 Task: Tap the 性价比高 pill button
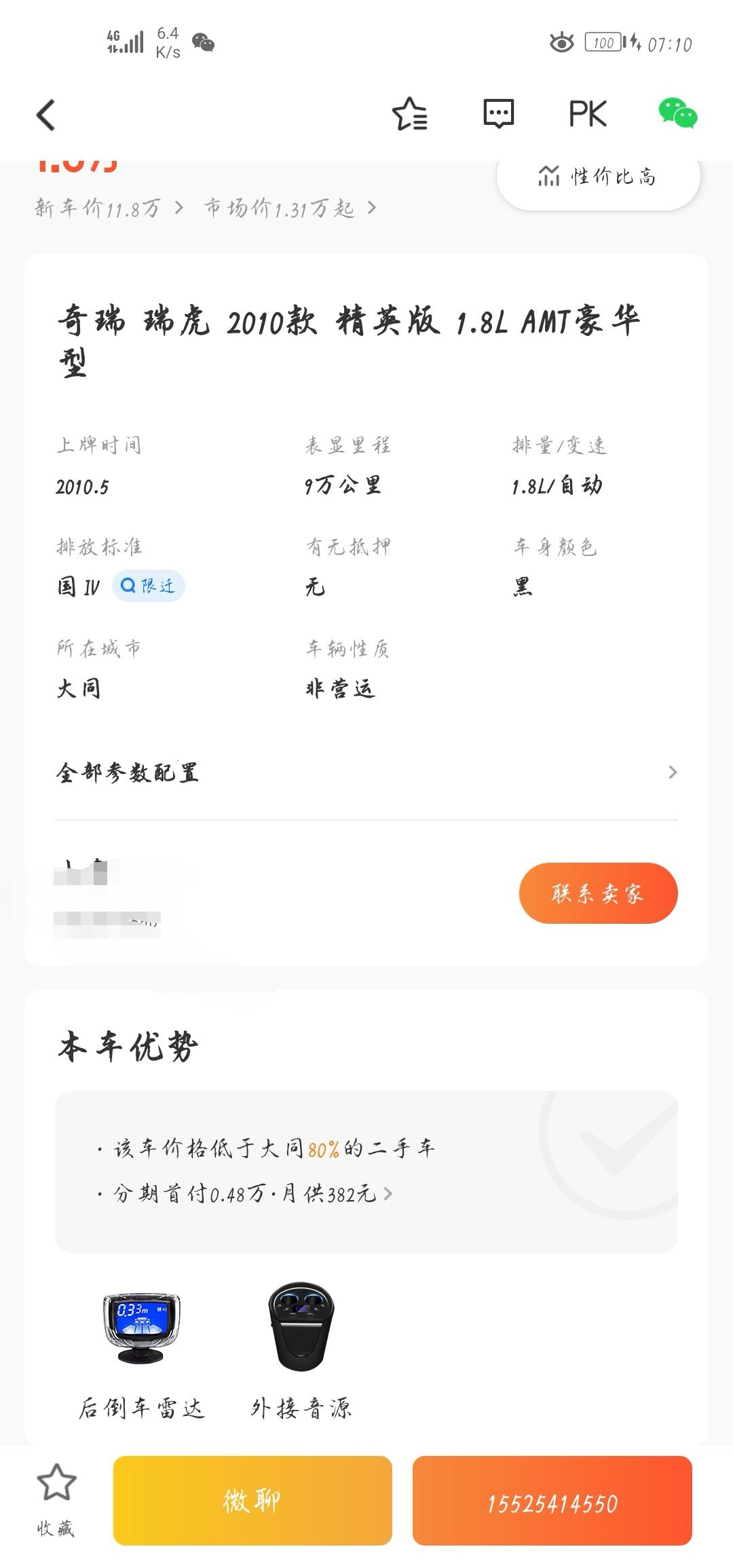pyautogui.click(x=598, y=177)
